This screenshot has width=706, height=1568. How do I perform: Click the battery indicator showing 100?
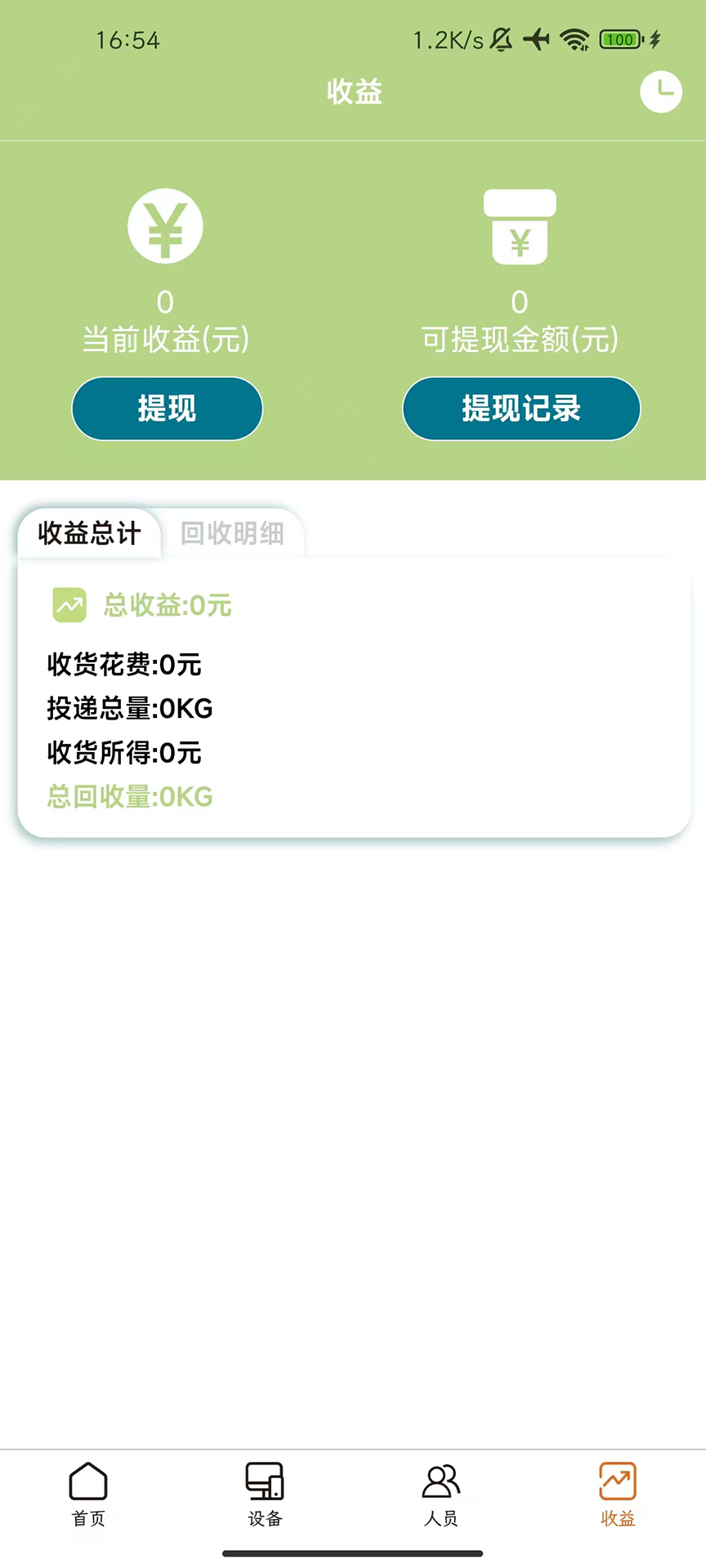tap(620, 39)
